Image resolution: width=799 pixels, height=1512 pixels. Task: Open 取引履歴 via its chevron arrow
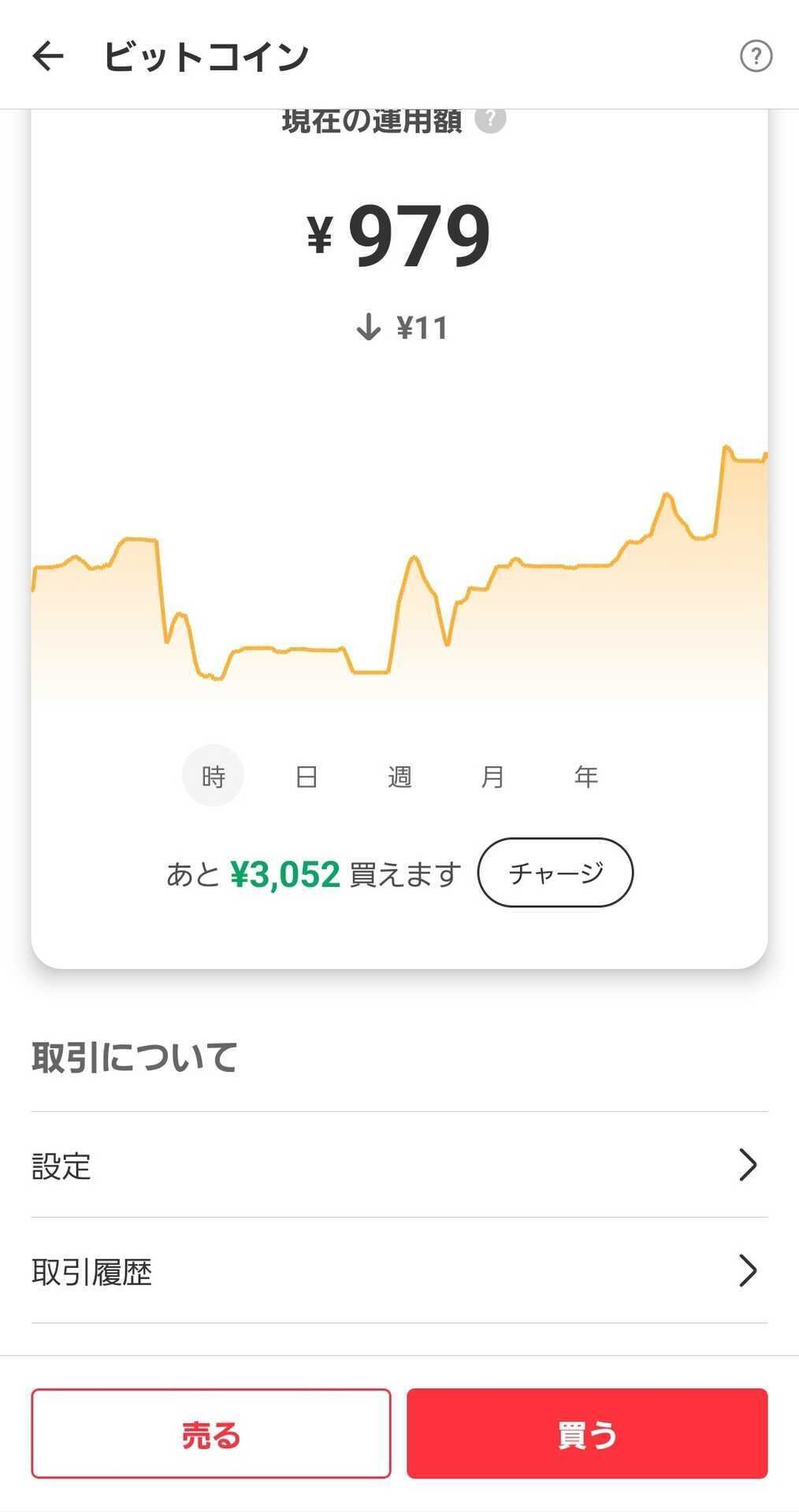coord(747,1271)
